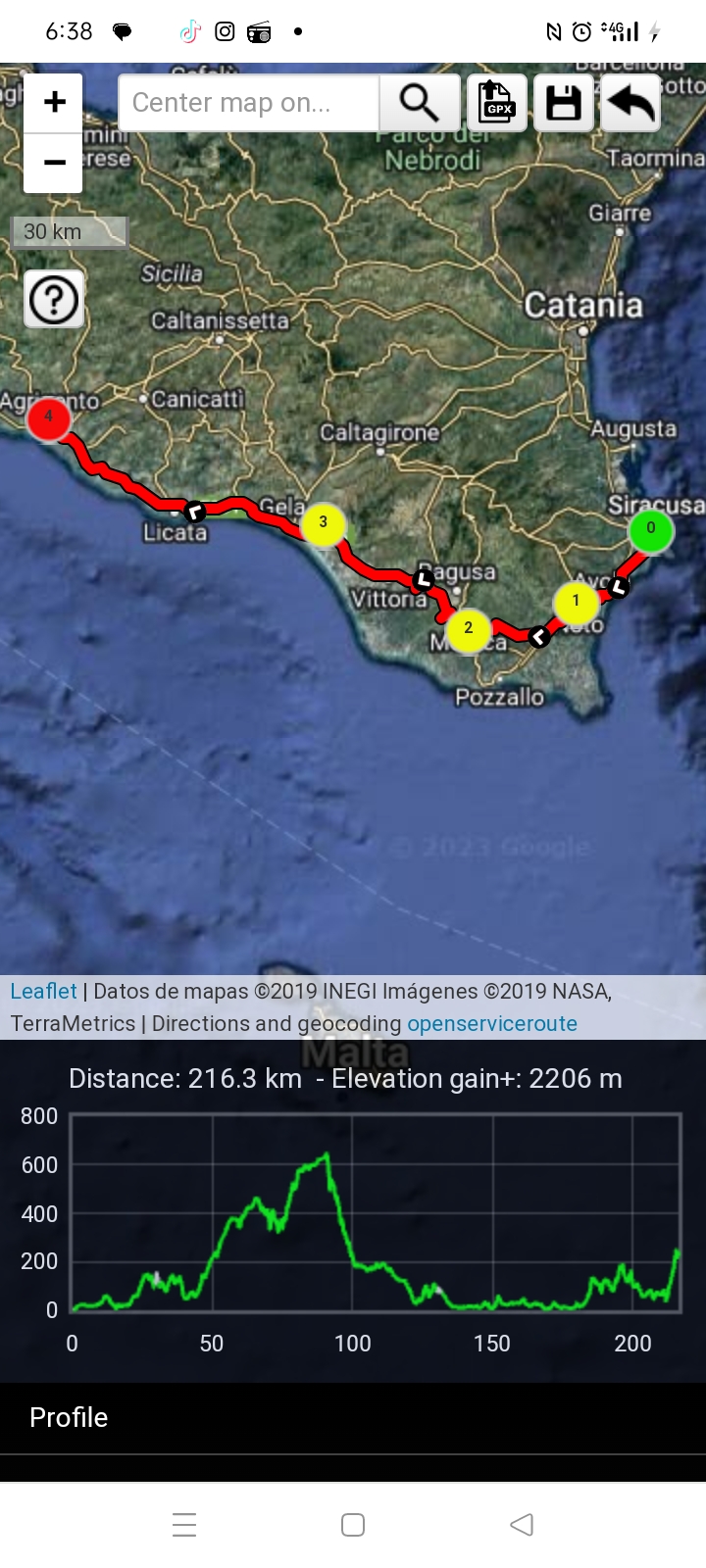Select red end waypoint 4
This screenshot has height=1568, width=706.
point(48,418)
